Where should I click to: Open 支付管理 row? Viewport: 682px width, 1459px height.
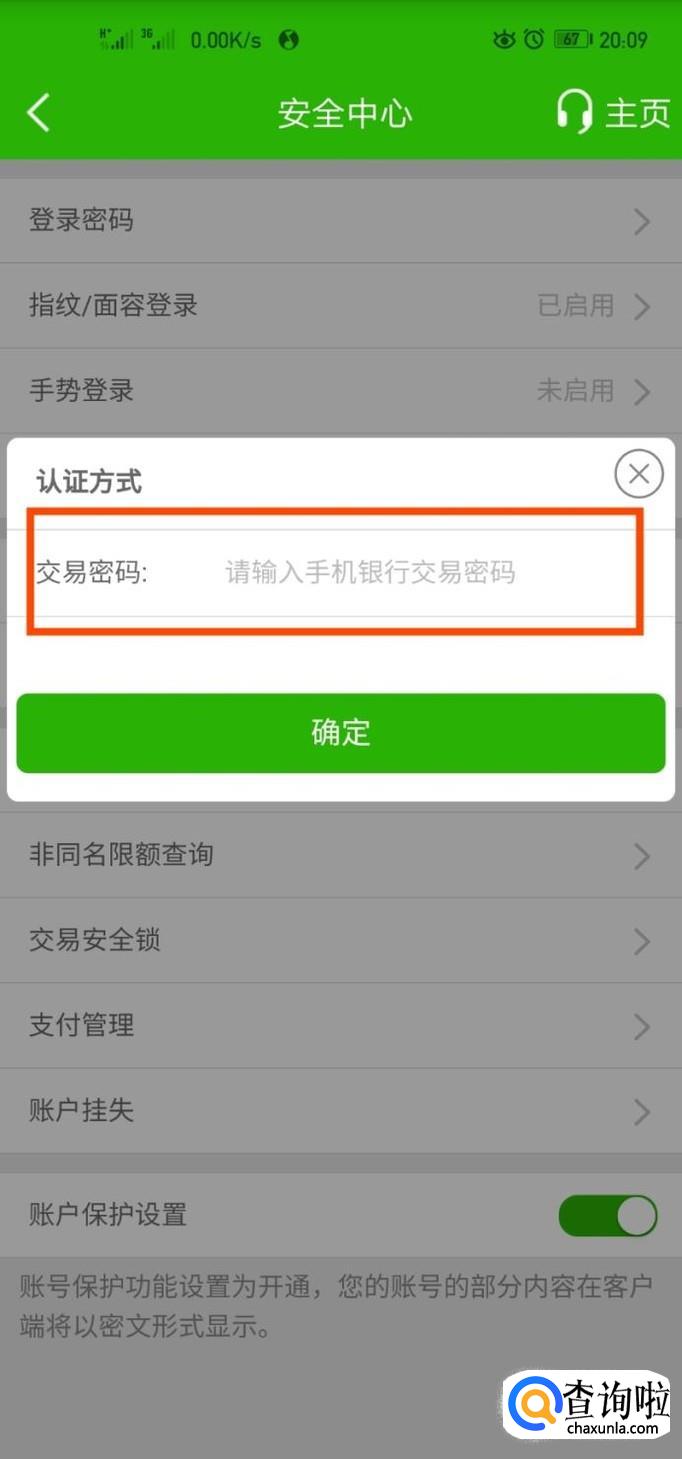click(340, 1026)
